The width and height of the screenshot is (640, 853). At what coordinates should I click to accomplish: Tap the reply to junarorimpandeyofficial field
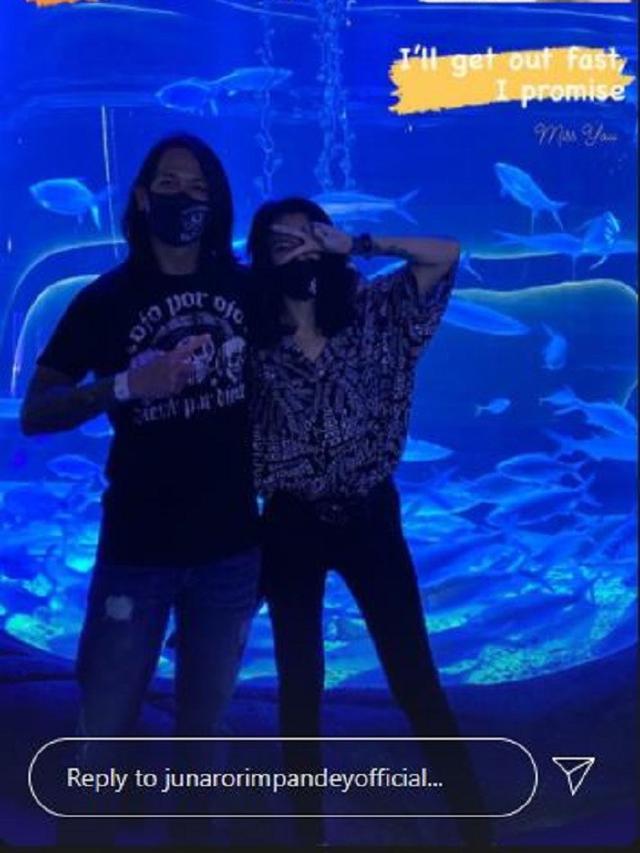click(x=282, y=777)
